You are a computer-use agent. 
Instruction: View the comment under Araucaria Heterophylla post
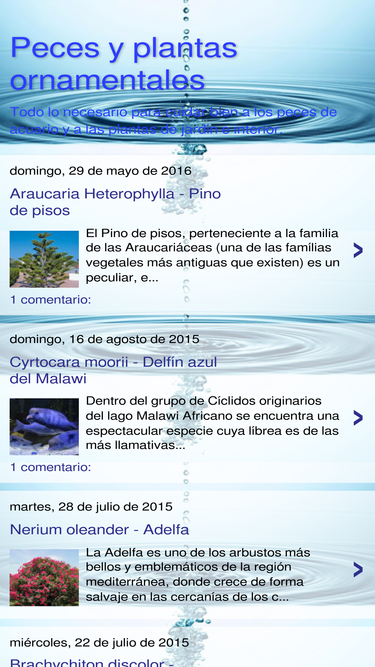pos(51,300)
